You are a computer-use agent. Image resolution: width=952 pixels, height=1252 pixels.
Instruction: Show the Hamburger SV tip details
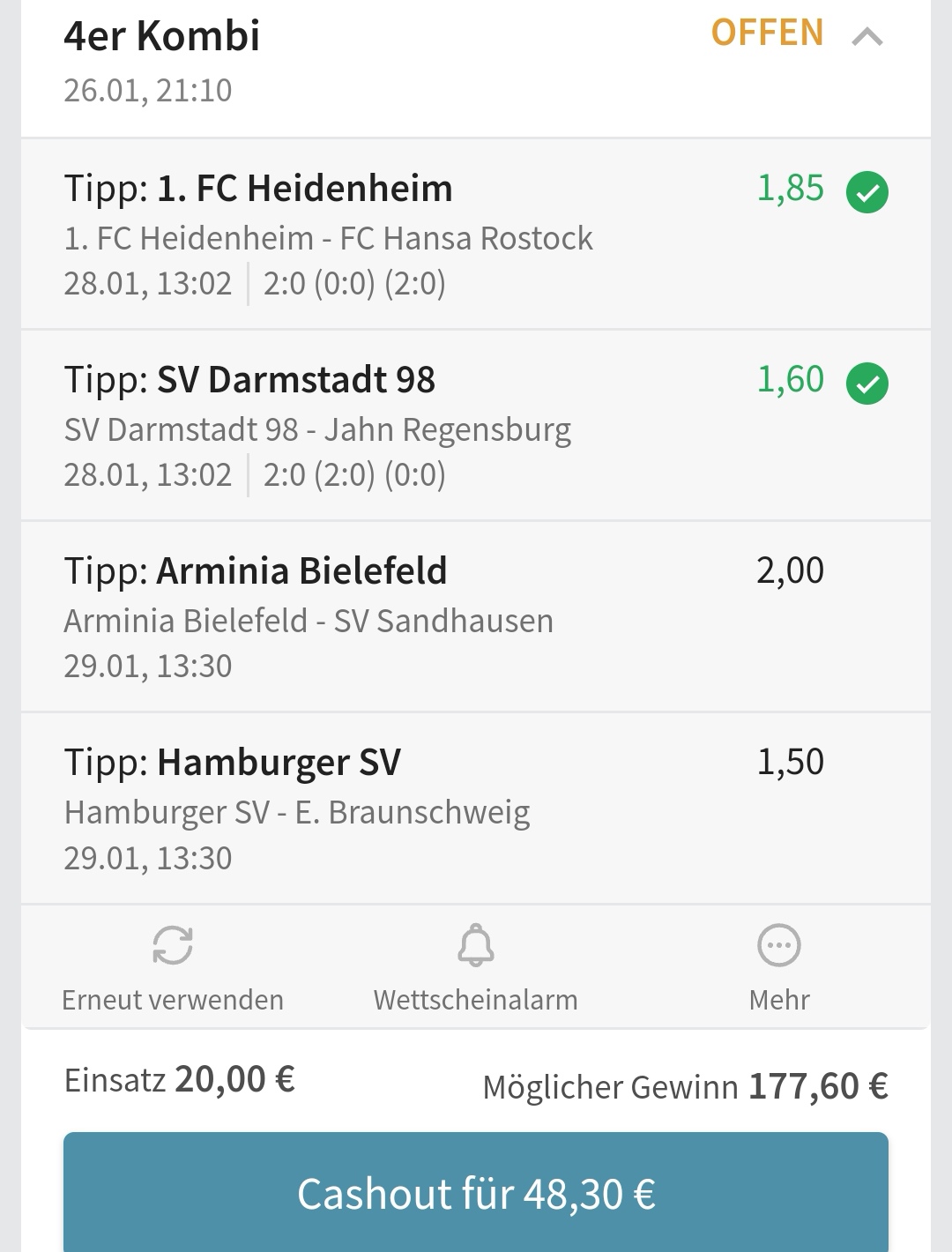(x=476, y=809)
